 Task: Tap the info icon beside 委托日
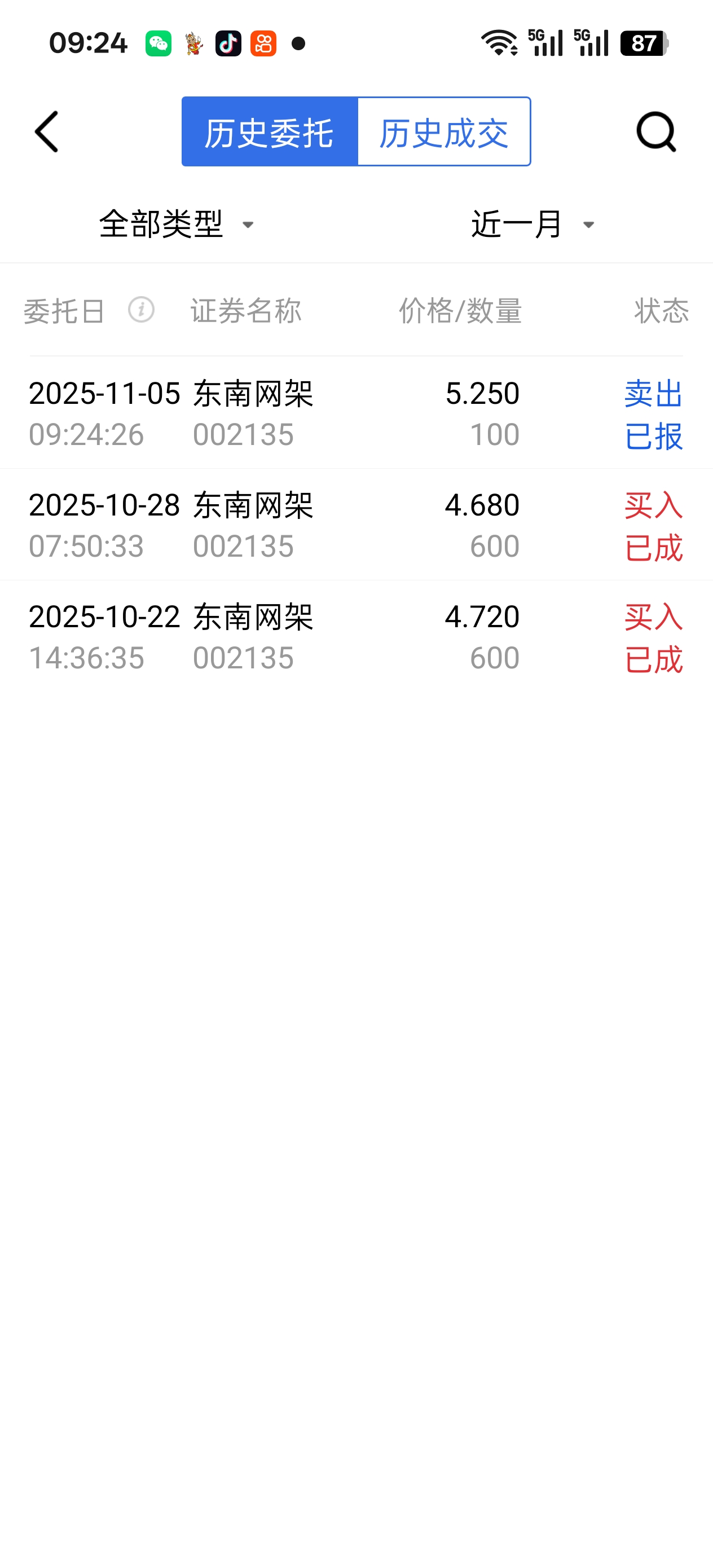click(x=141, y=310)
